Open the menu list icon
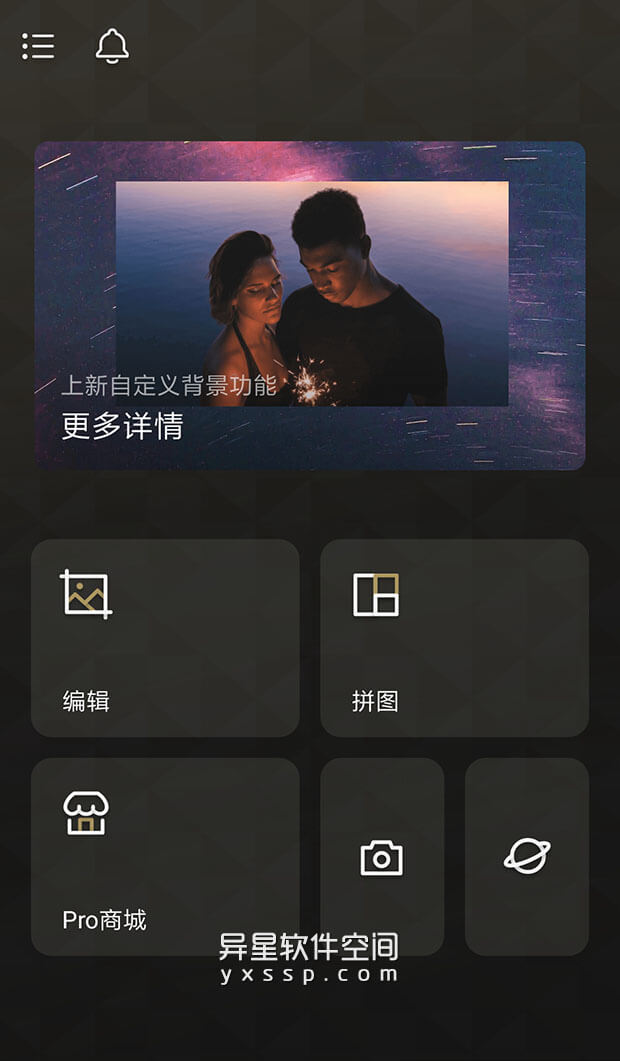The height and width of the screenshot is (1061, 620). [x=38, y=46]
